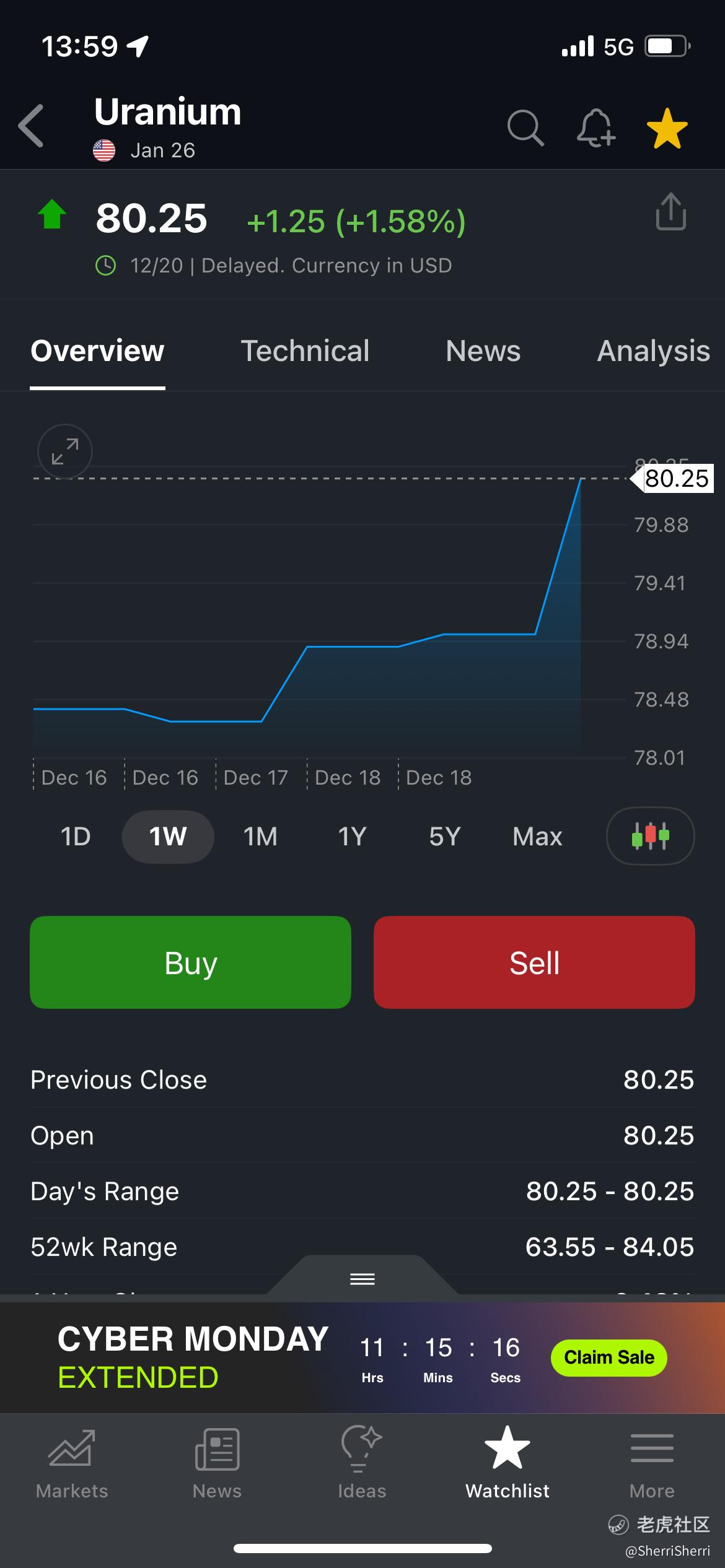This screenshot has height=1568, width=725.
Task: Switch to the Analysis tab
Action: coord(653,351)
